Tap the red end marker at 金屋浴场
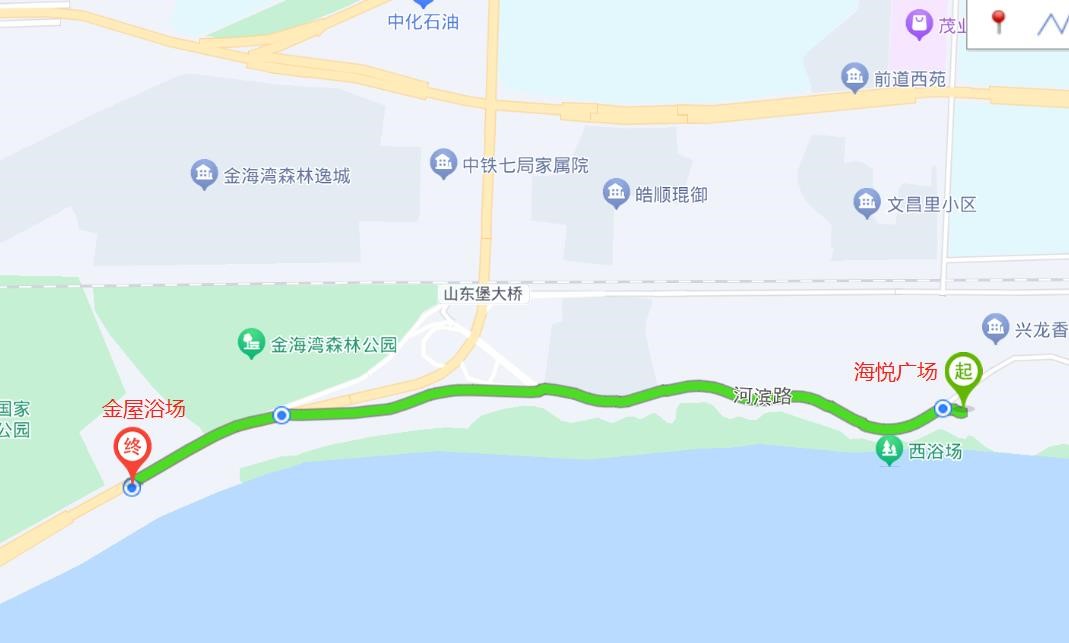1069x643 pixels. pyautogui.click(x=132, y=448)
